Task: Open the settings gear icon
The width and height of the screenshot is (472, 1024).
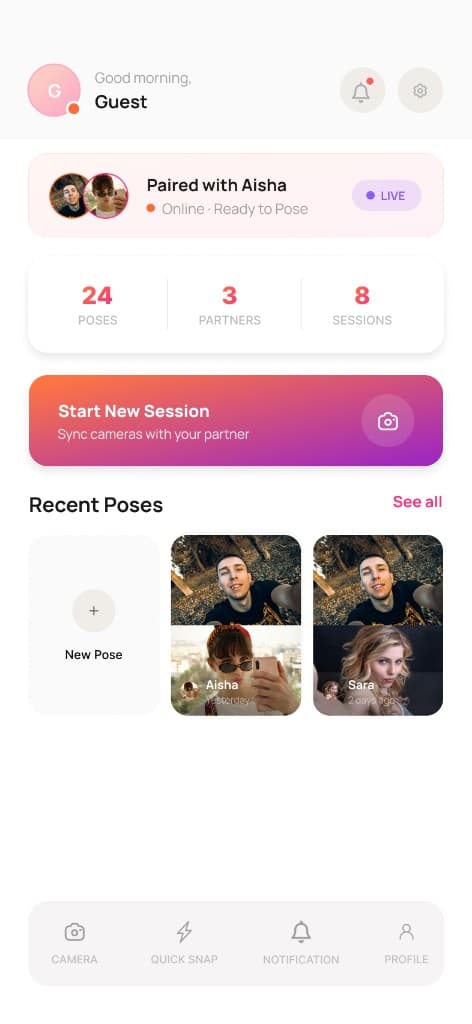Action: [420, 91]
